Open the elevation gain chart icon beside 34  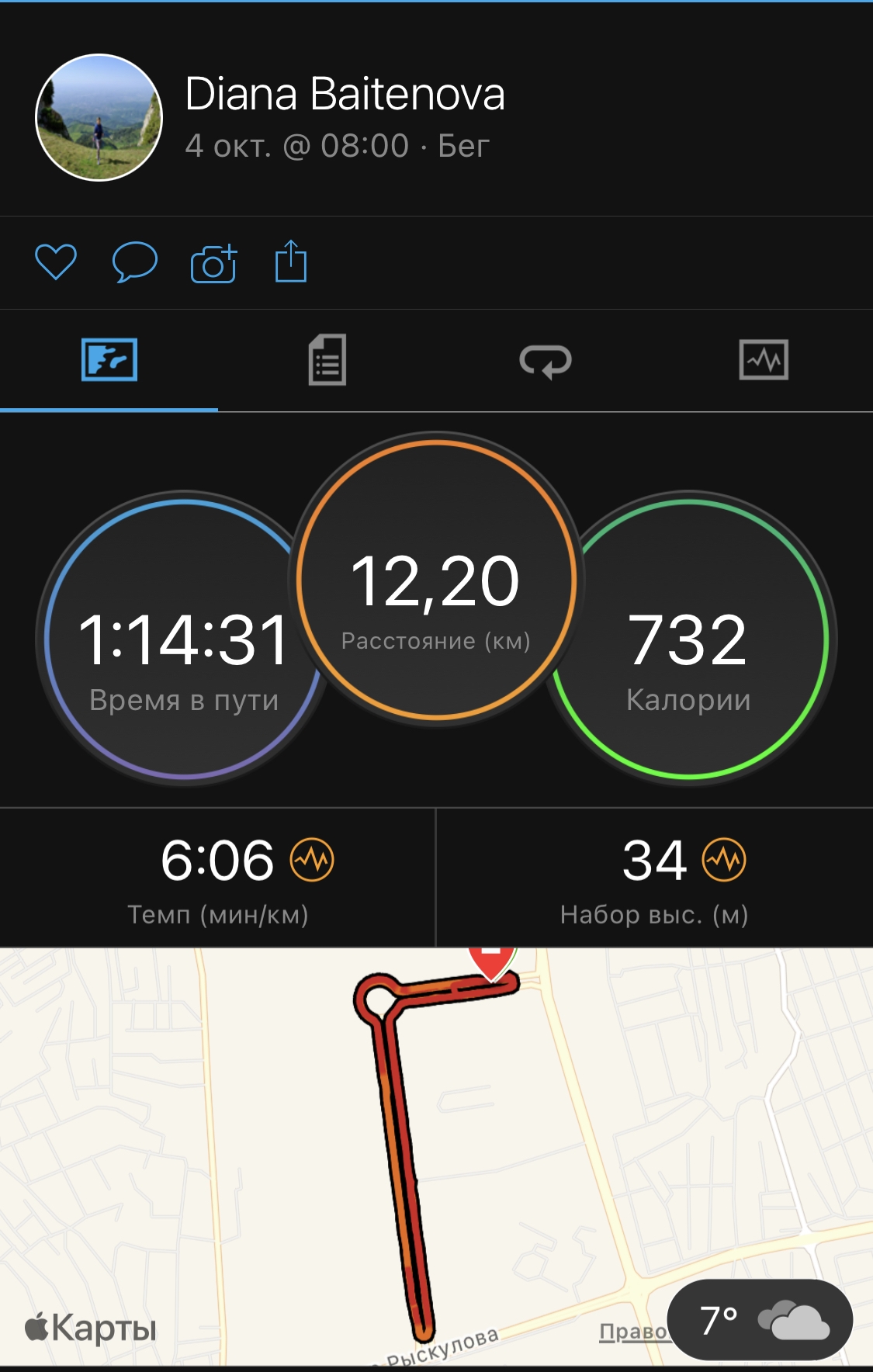pyautogui.click(x=724, y=860)
